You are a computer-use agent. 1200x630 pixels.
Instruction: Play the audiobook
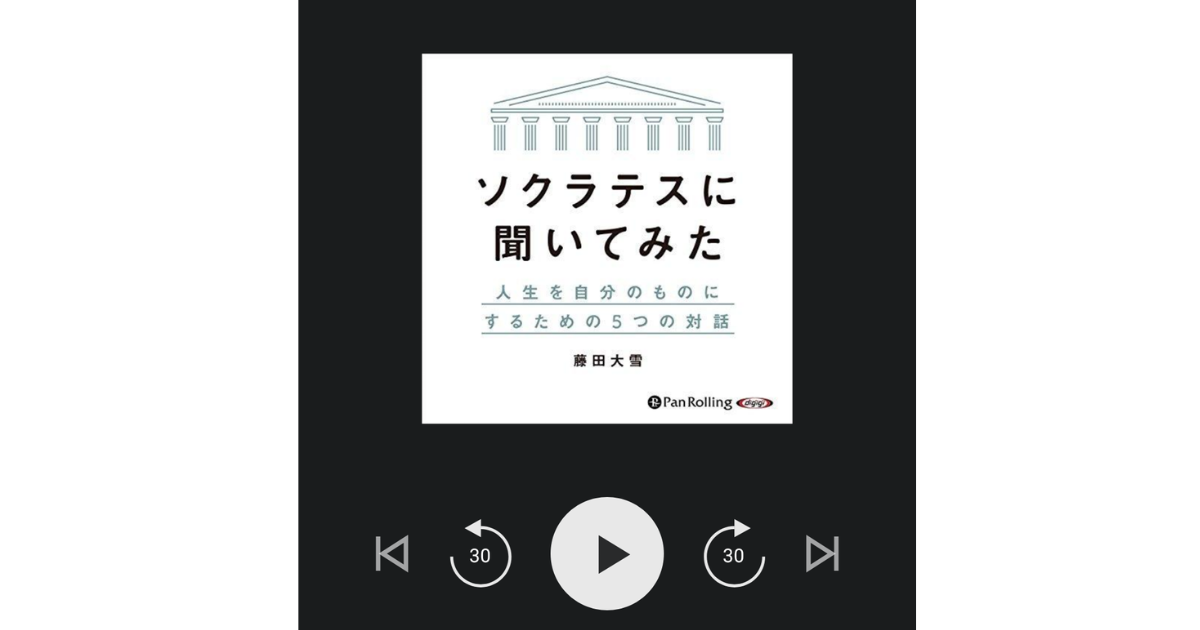[607, 553]
